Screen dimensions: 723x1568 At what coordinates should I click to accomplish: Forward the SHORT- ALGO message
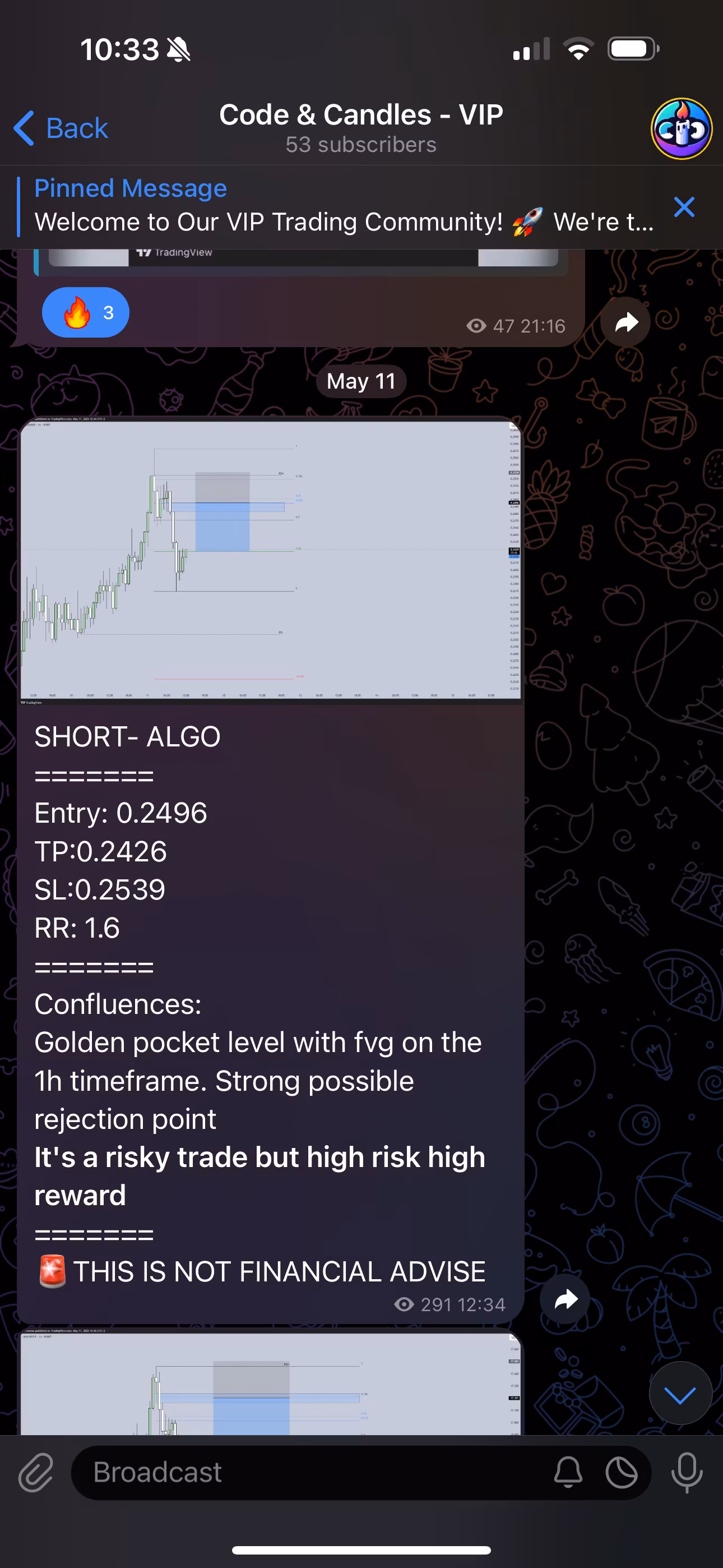coord(566,1299)
